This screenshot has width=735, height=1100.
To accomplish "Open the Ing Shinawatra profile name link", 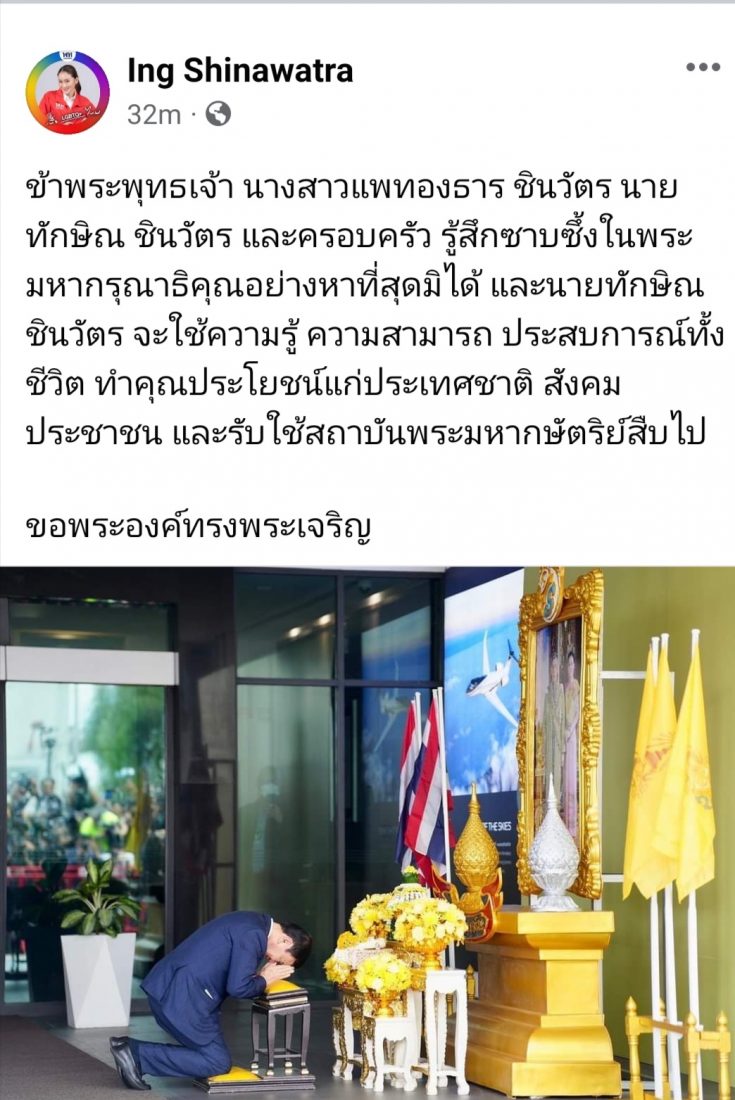I will 240,71.
